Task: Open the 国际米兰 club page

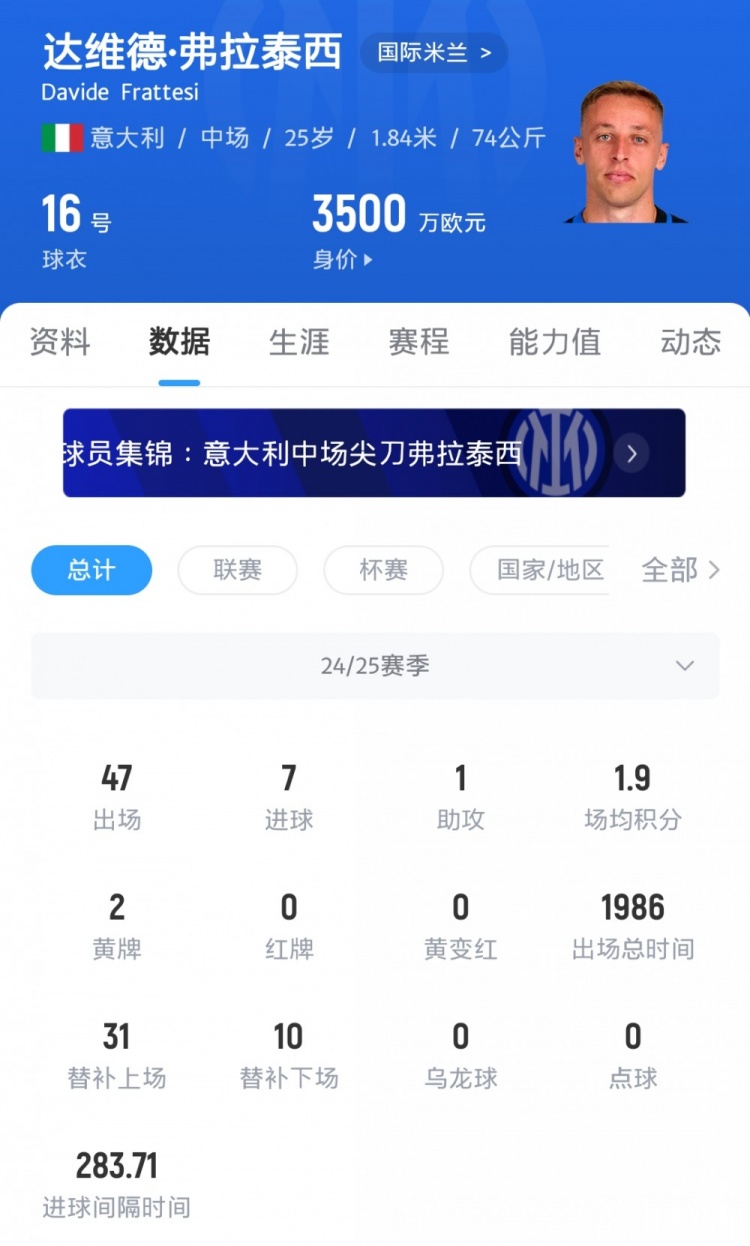Action: (433, 53)
